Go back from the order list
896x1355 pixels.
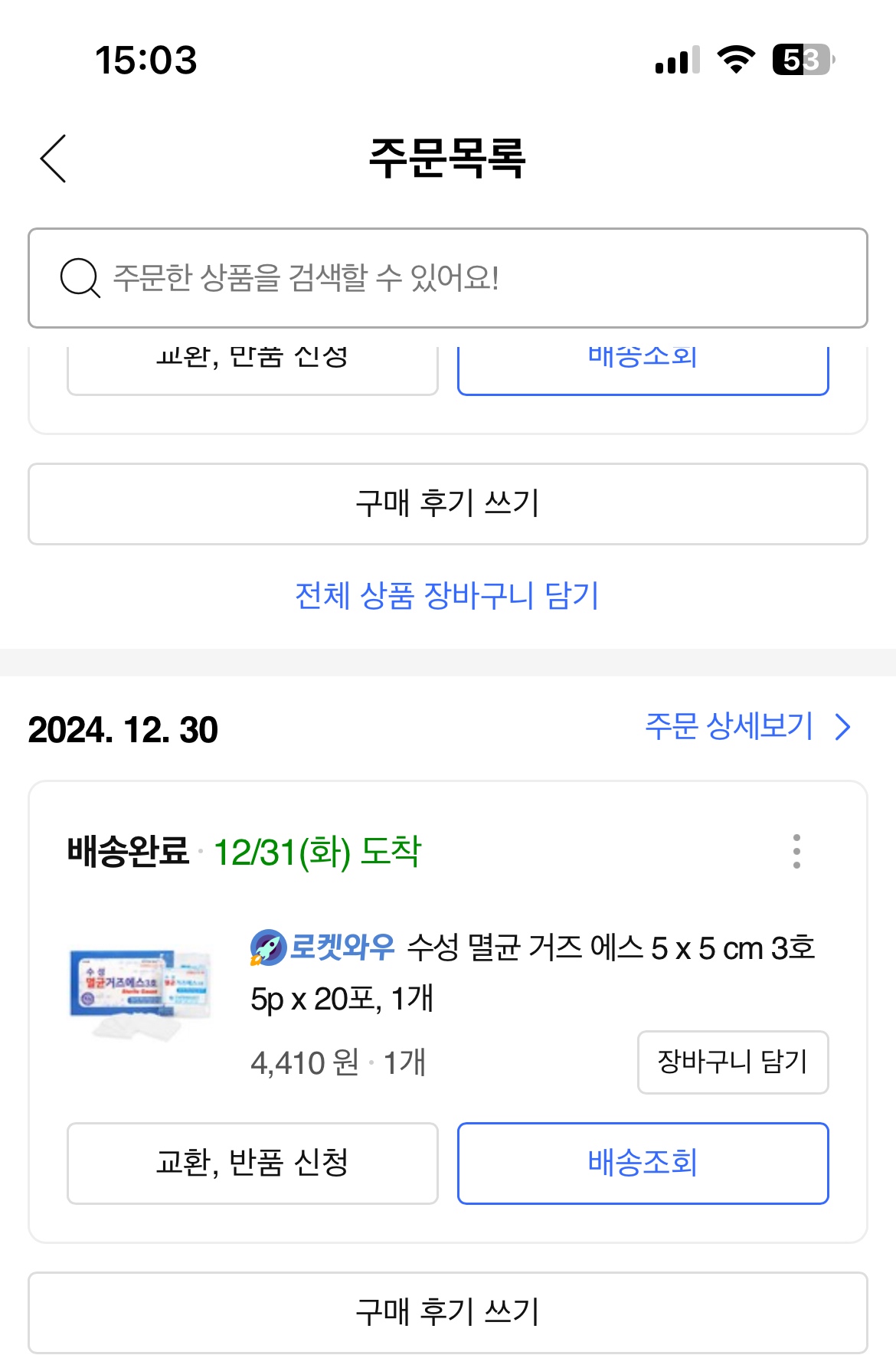click(x=54, y=159)
